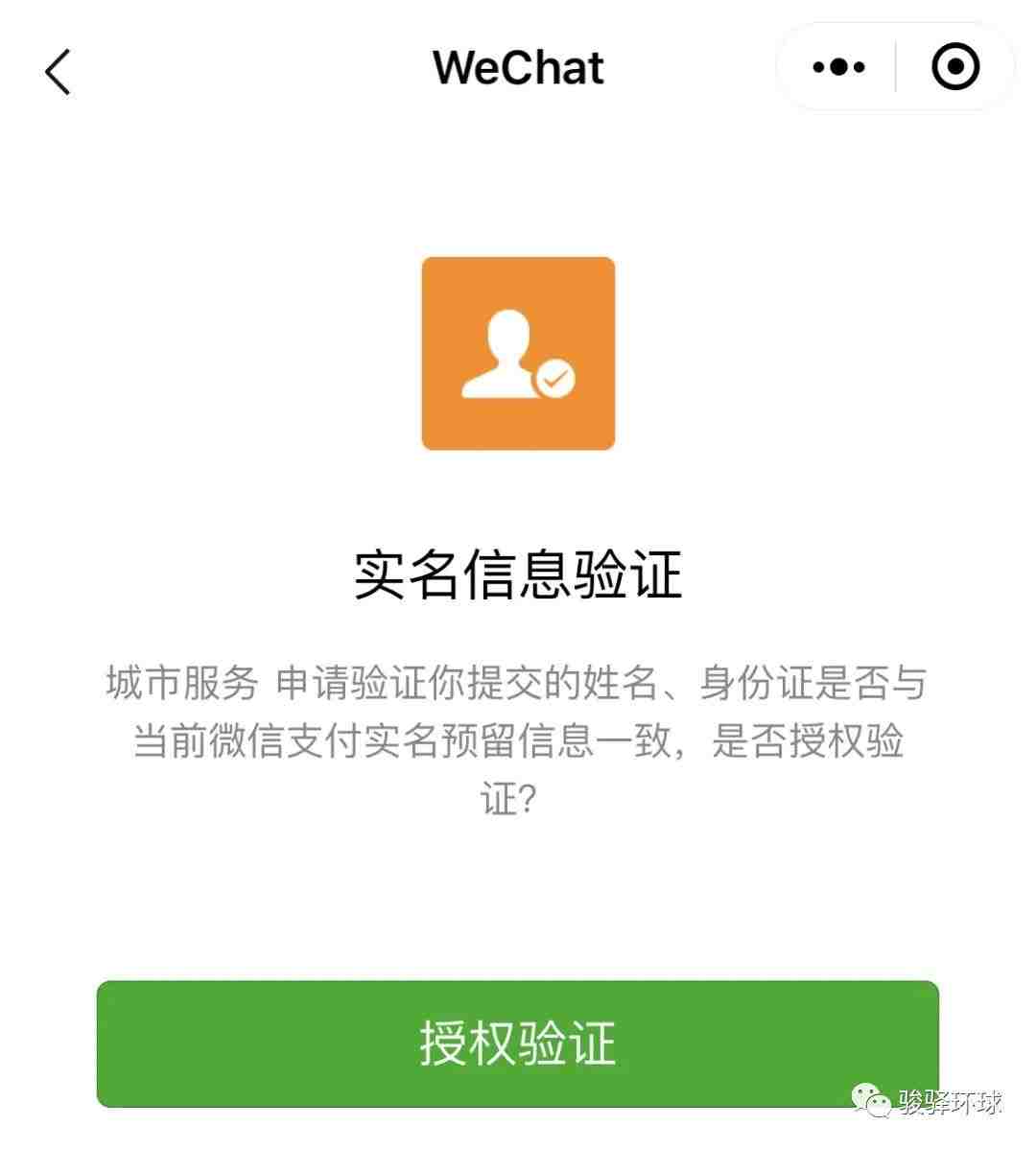The image size is (1036, 1149).
Task: Click the back chevron arrow top left
Action: 56,71
